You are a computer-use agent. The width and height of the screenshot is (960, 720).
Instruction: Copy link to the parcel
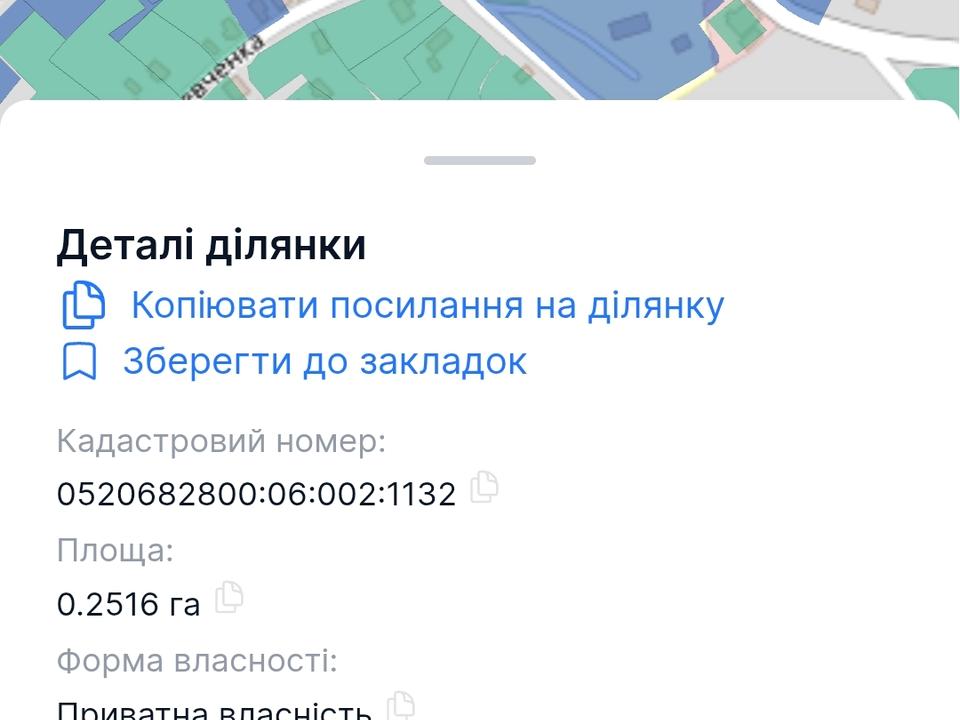425,305
